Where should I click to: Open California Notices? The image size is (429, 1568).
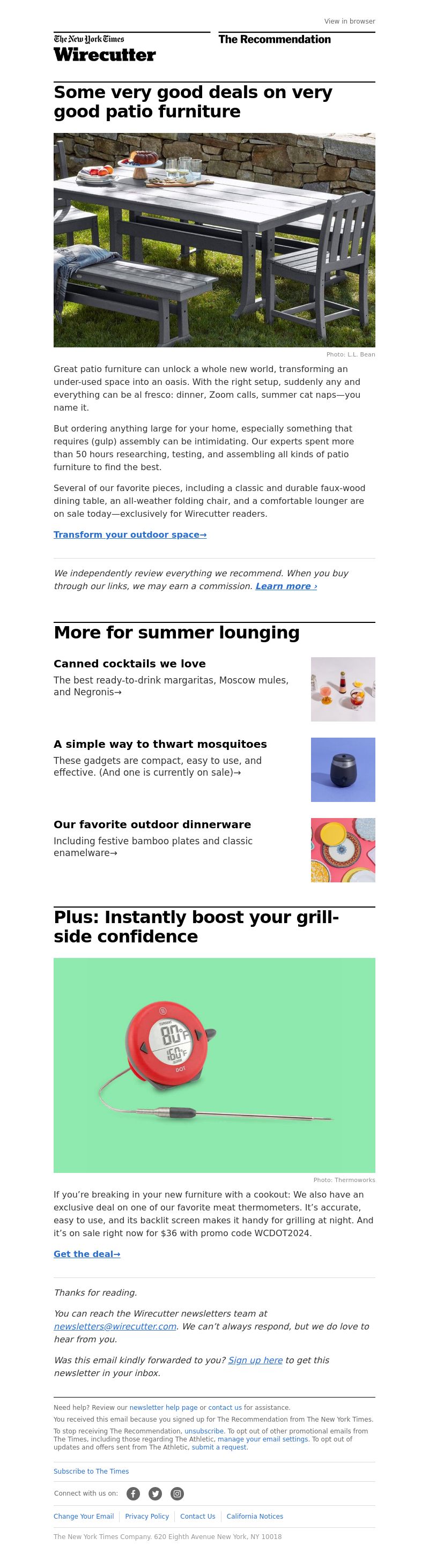[254, 1516]
